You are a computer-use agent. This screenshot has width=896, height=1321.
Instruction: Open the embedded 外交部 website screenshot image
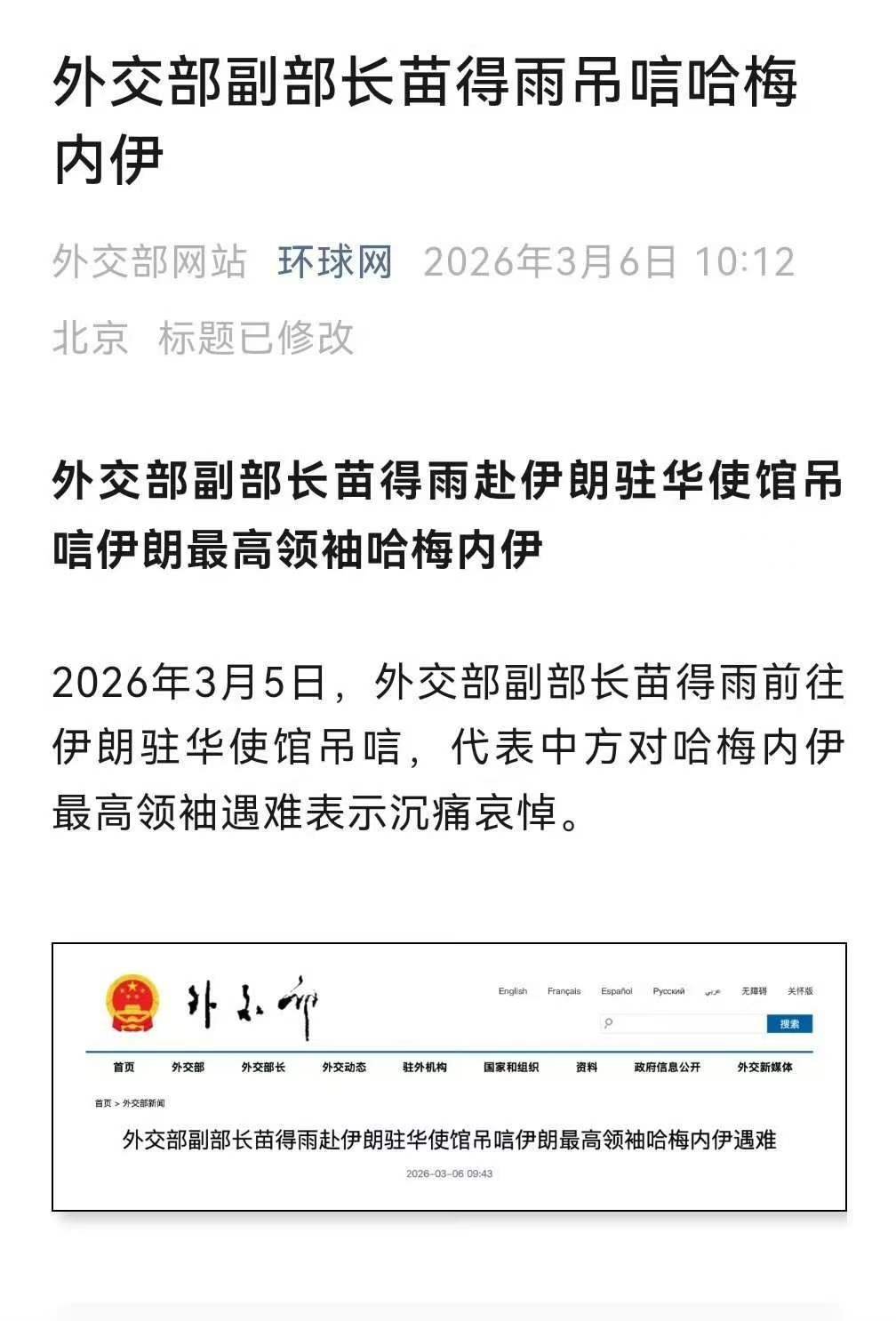click(x=449, y=1077)
